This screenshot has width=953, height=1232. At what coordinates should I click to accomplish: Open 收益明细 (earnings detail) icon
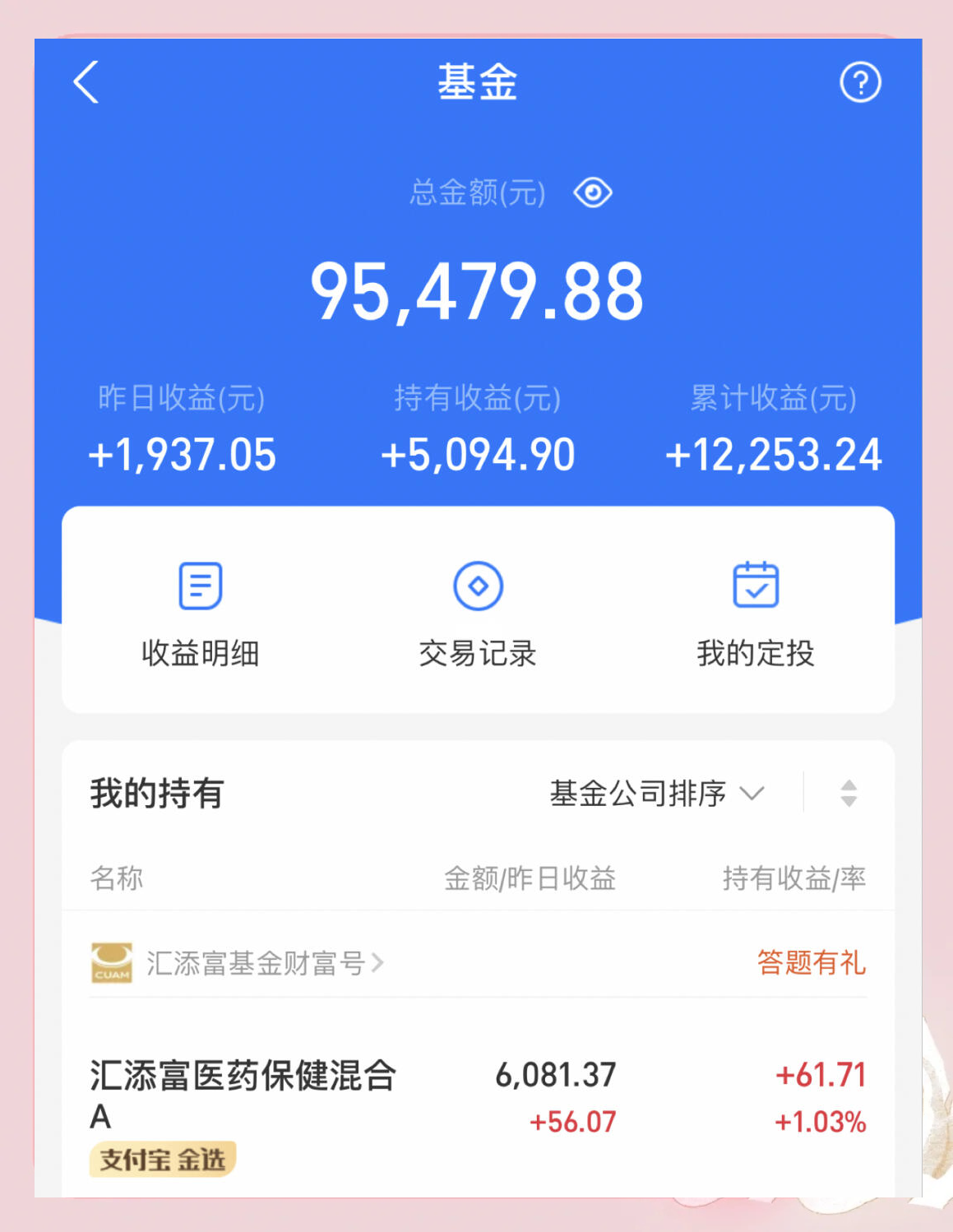click(x=198, y=613)
